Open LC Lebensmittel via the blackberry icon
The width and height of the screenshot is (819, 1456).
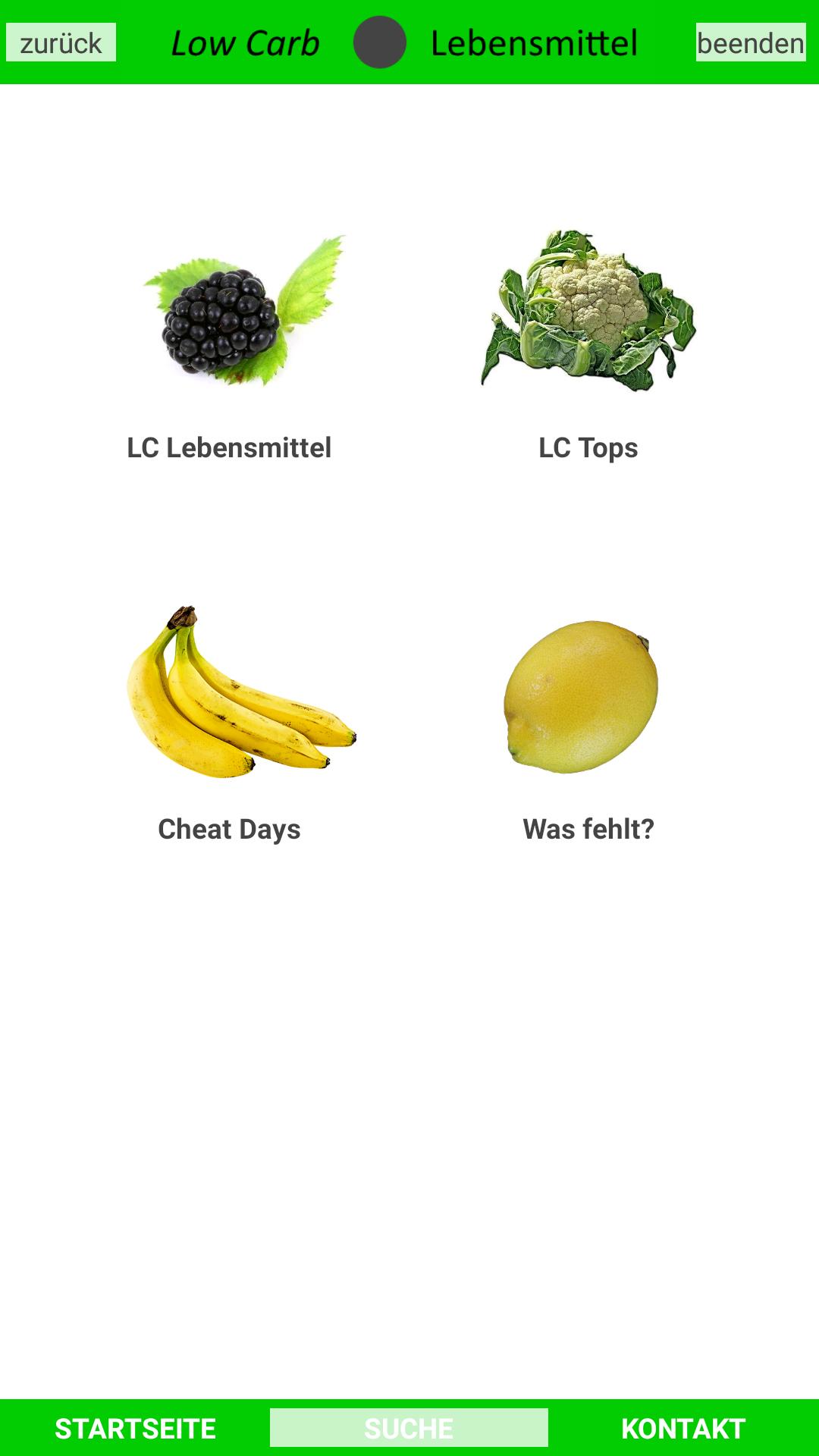227,318
